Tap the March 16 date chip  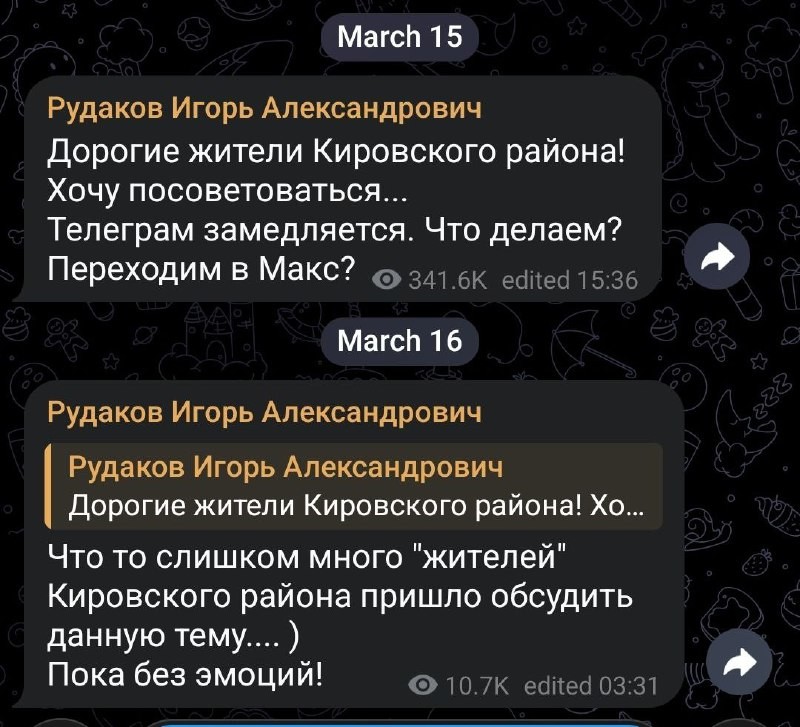[400, 341]
